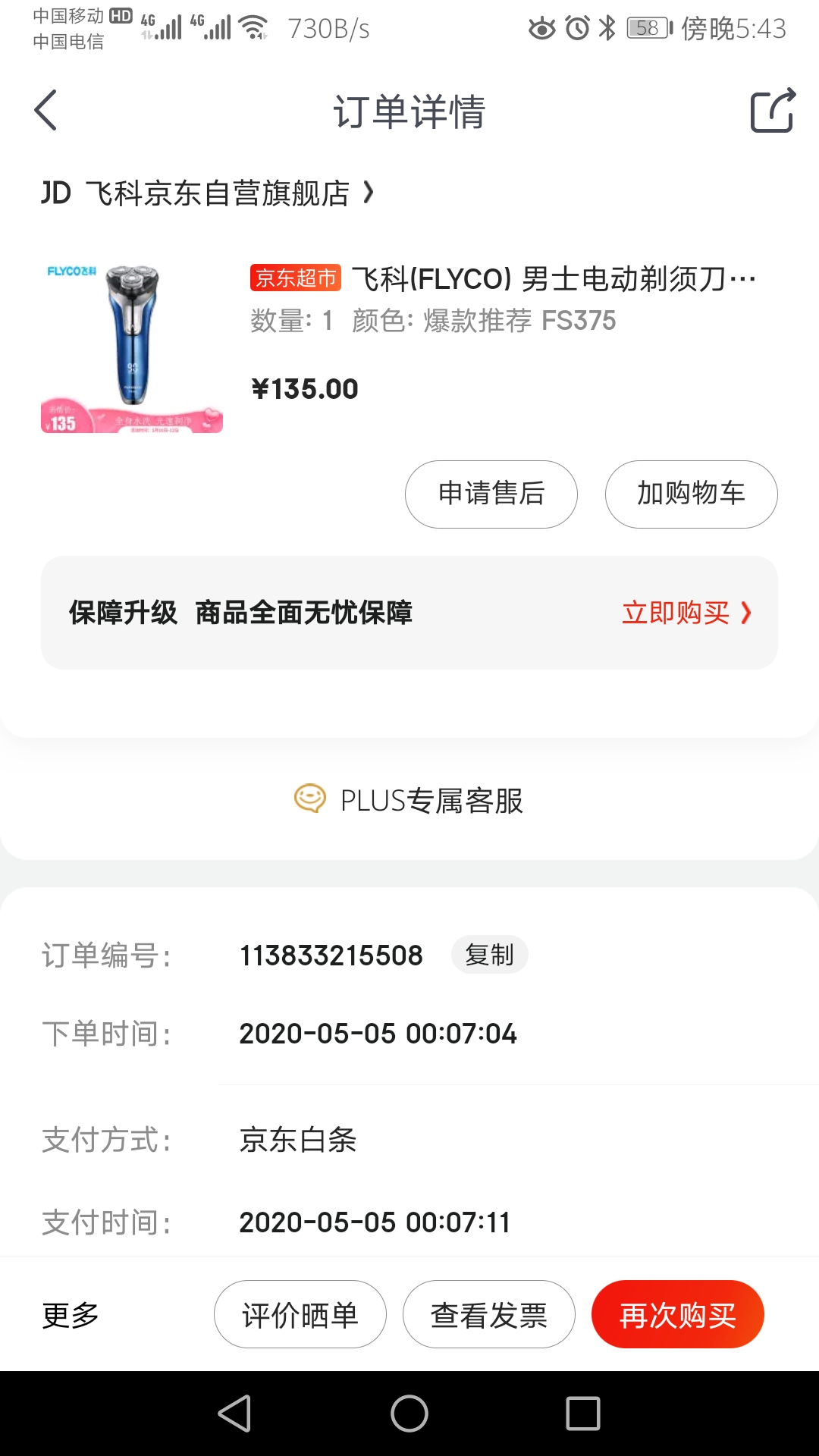Tap the PLUS专属客服 smiley chat icon
The image size is (819, 1456).
click(309, 798)
